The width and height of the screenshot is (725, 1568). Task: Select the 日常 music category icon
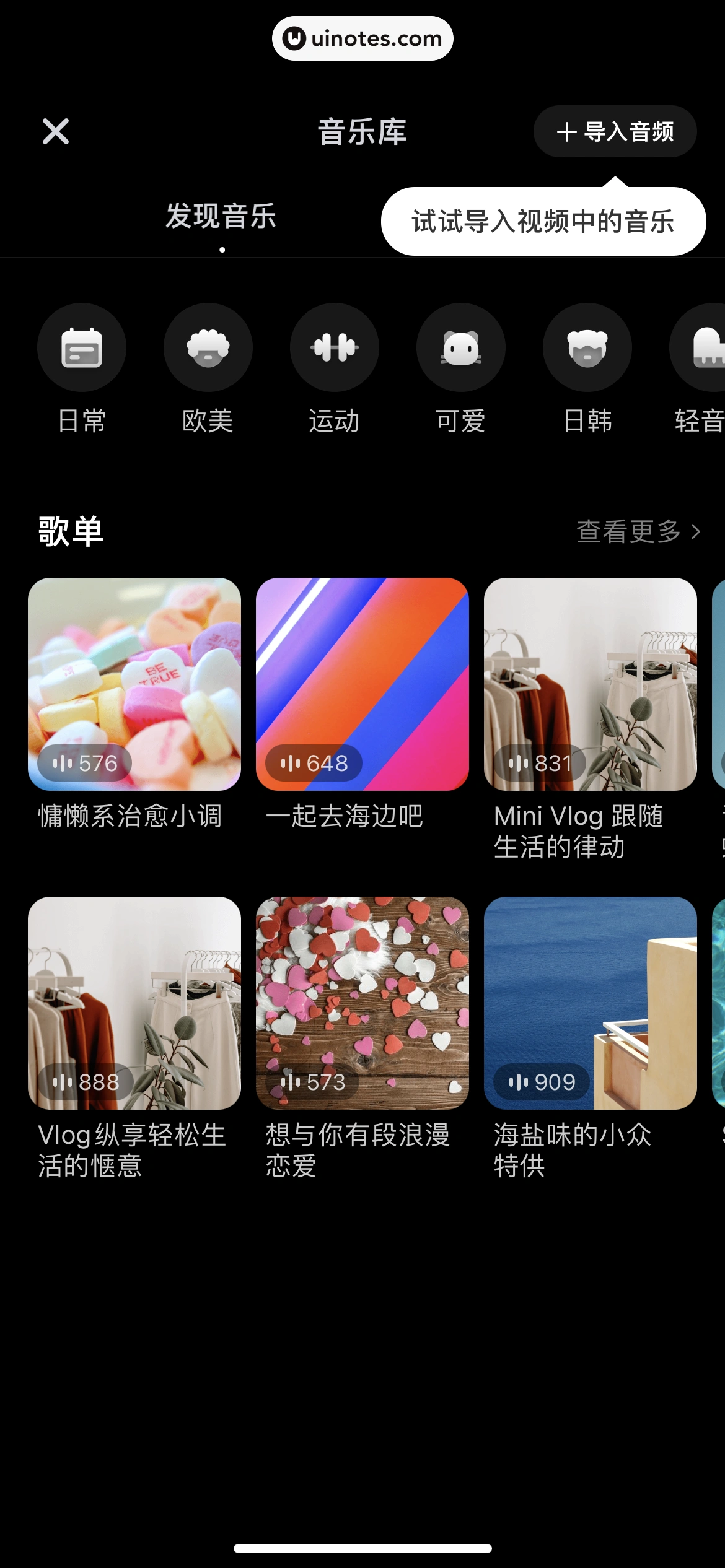82,347
